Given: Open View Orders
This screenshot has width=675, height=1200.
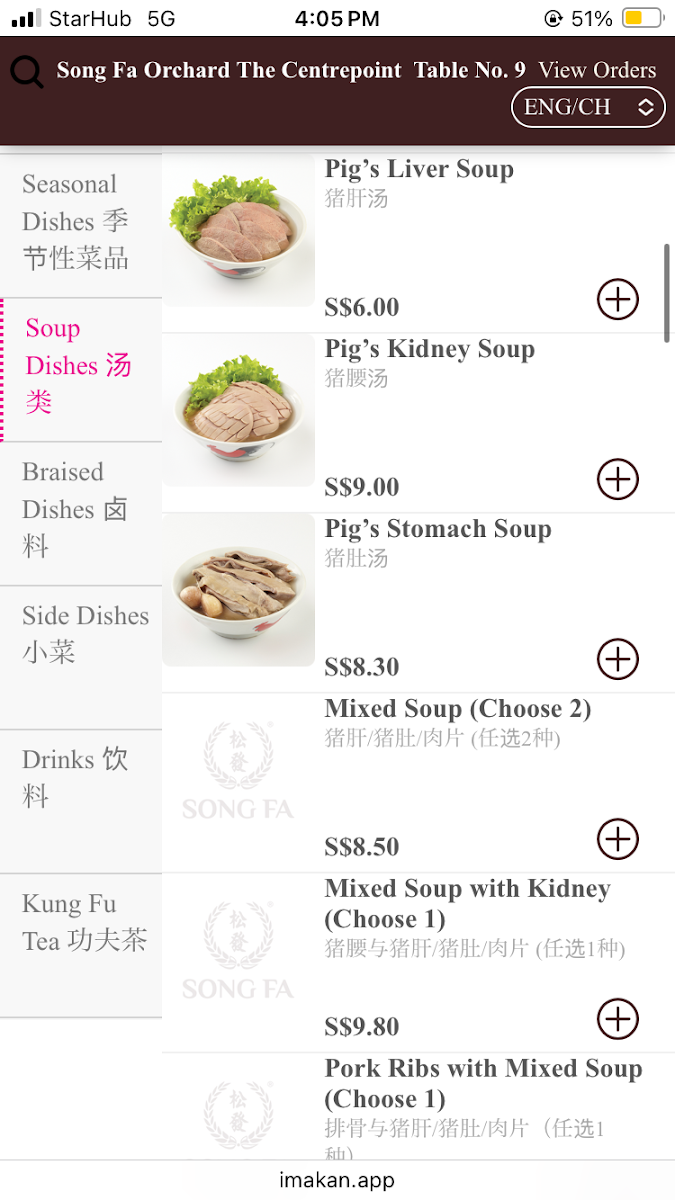Looking at the screenshot, I should pyautogui.click(x=597, y=70).
